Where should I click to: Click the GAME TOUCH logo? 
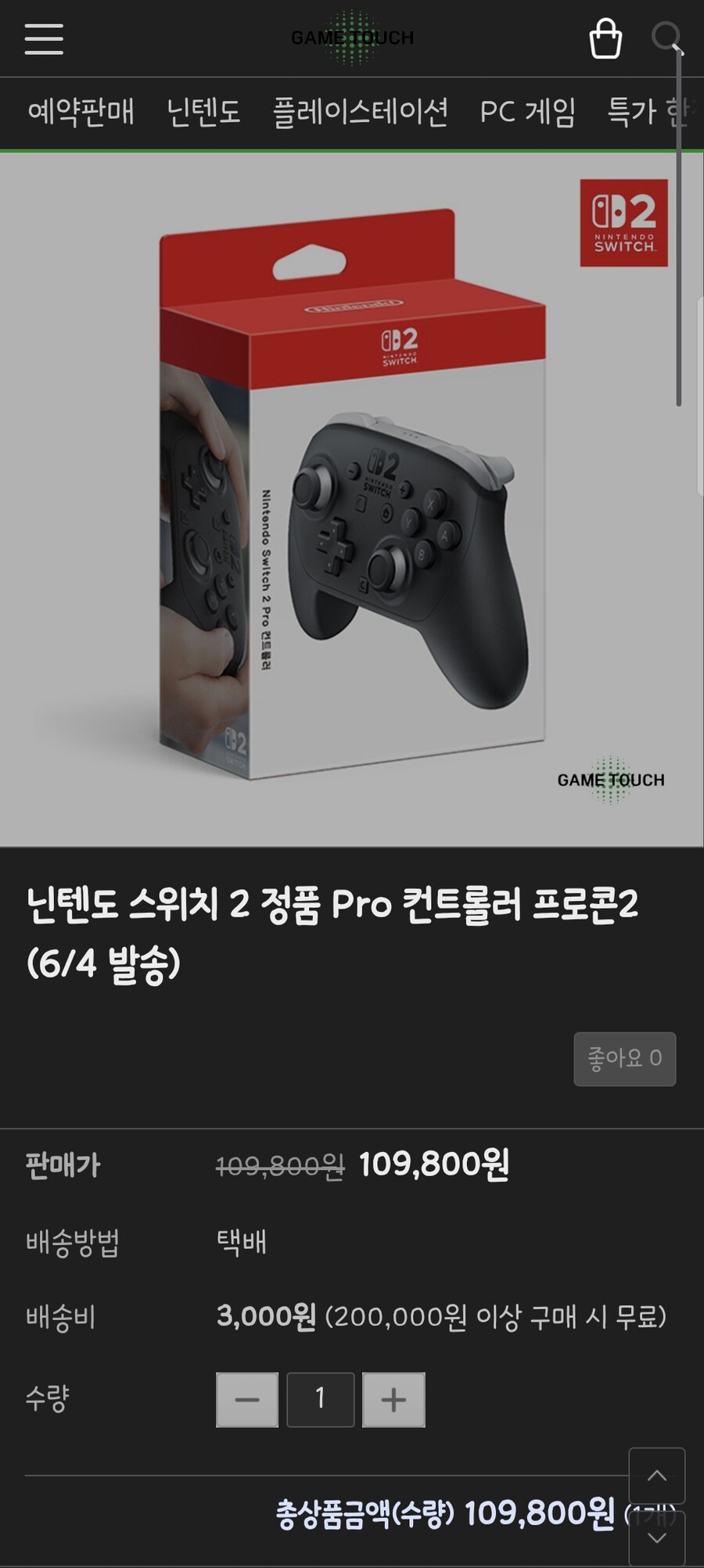pos(352,37)
